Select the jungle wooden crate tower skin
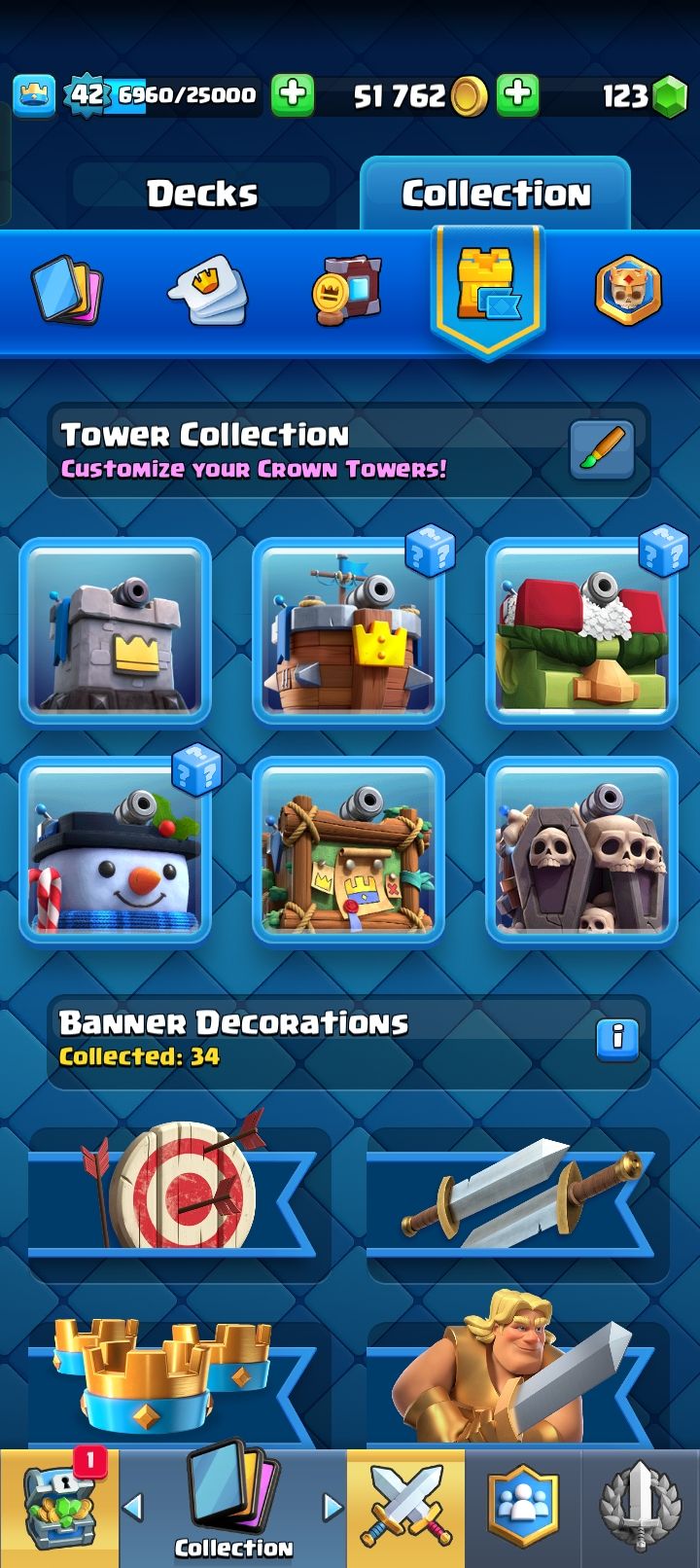 tap(348, 849)
